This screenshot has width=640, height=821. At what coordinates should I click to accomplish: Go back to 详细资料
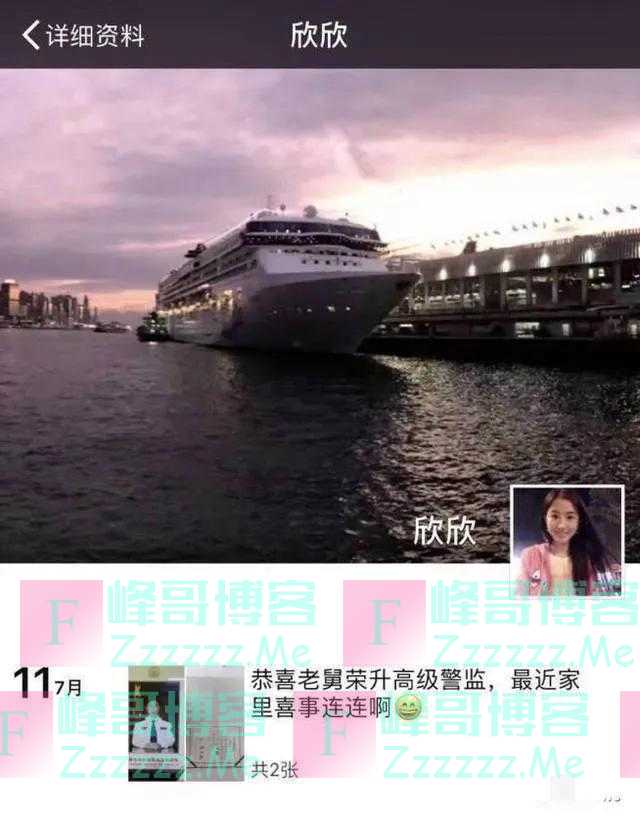click(82, 35)
